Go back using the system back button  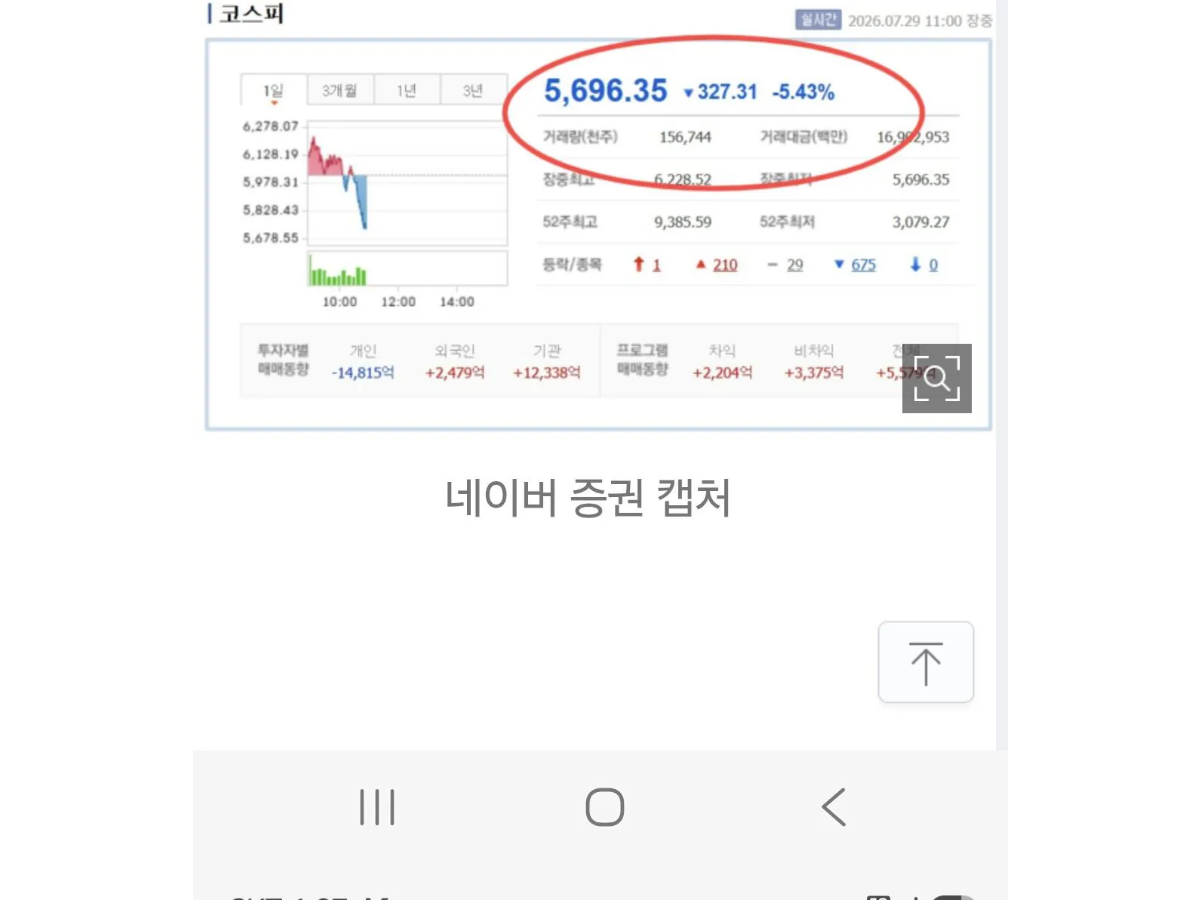coord(834,806)
